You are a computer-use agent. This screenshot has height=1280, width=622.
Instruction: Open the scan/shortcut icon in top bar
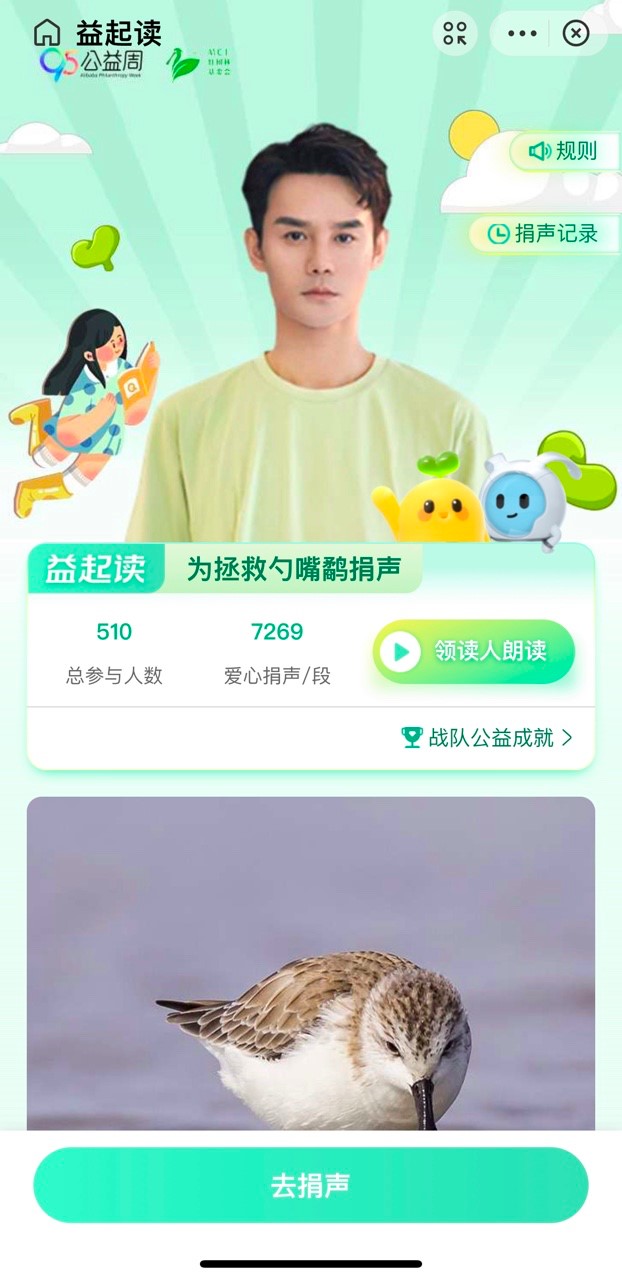point(455,33)
